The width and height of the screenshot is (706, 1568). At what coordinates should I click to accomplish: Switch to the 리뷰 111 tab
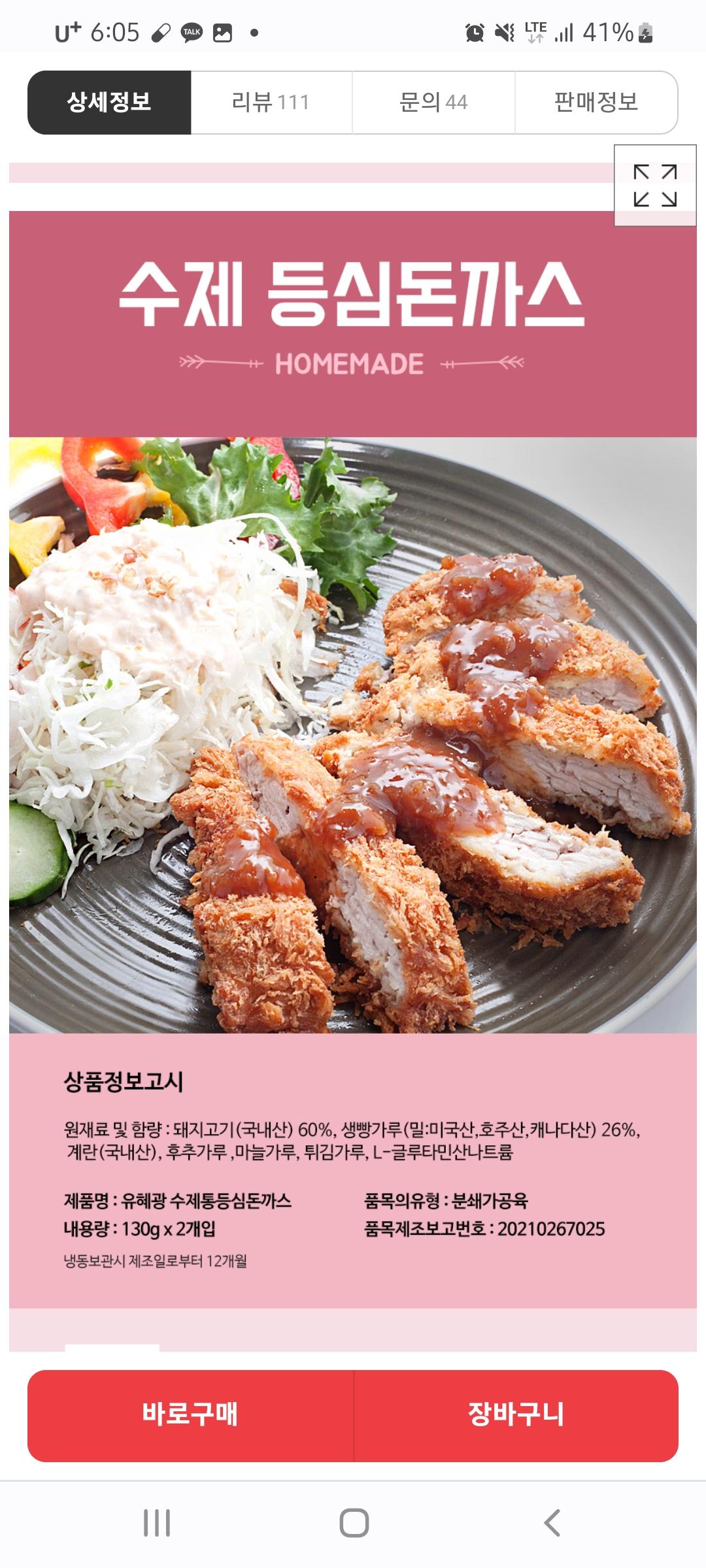click(x=271, y=103)
